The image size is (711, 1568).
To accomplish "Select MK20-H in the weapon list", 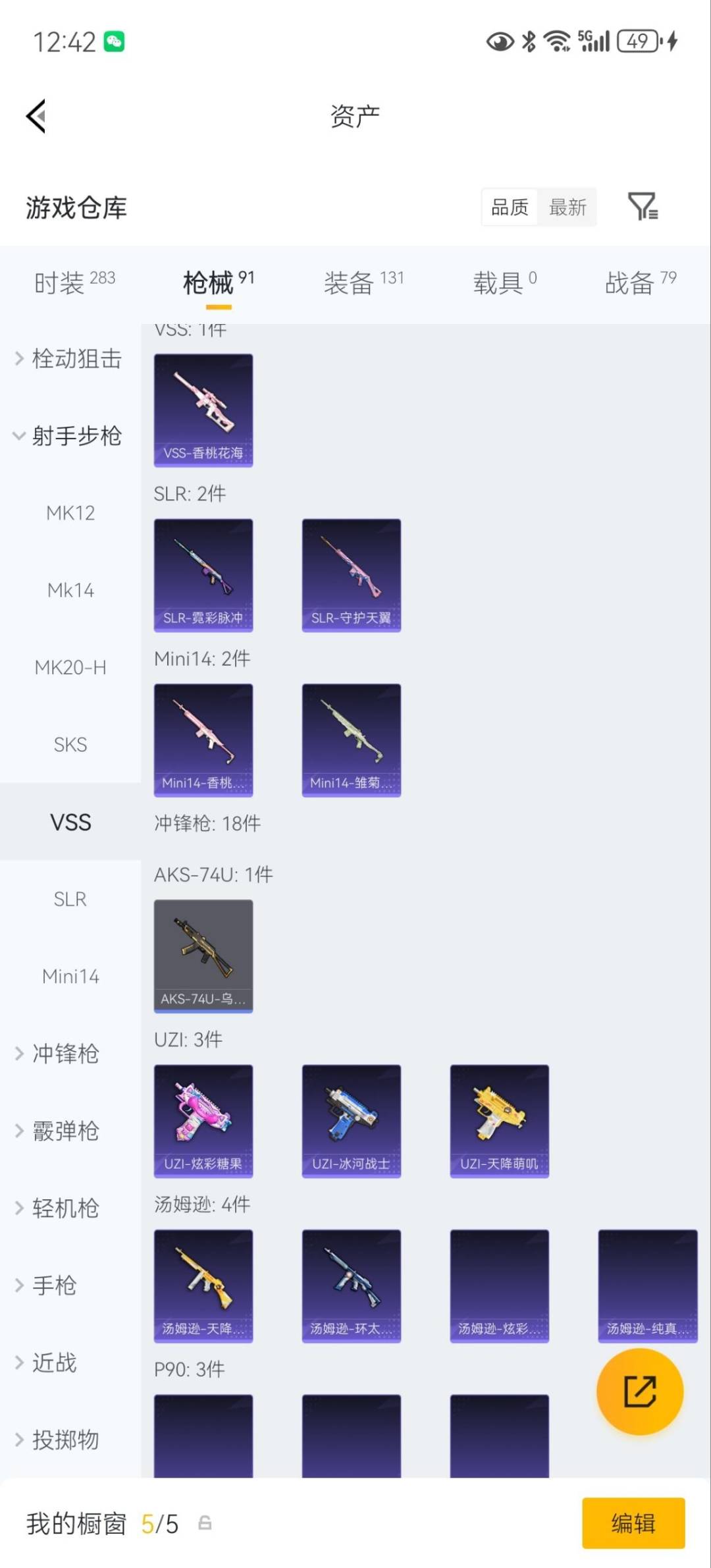I will pos(70,668).
